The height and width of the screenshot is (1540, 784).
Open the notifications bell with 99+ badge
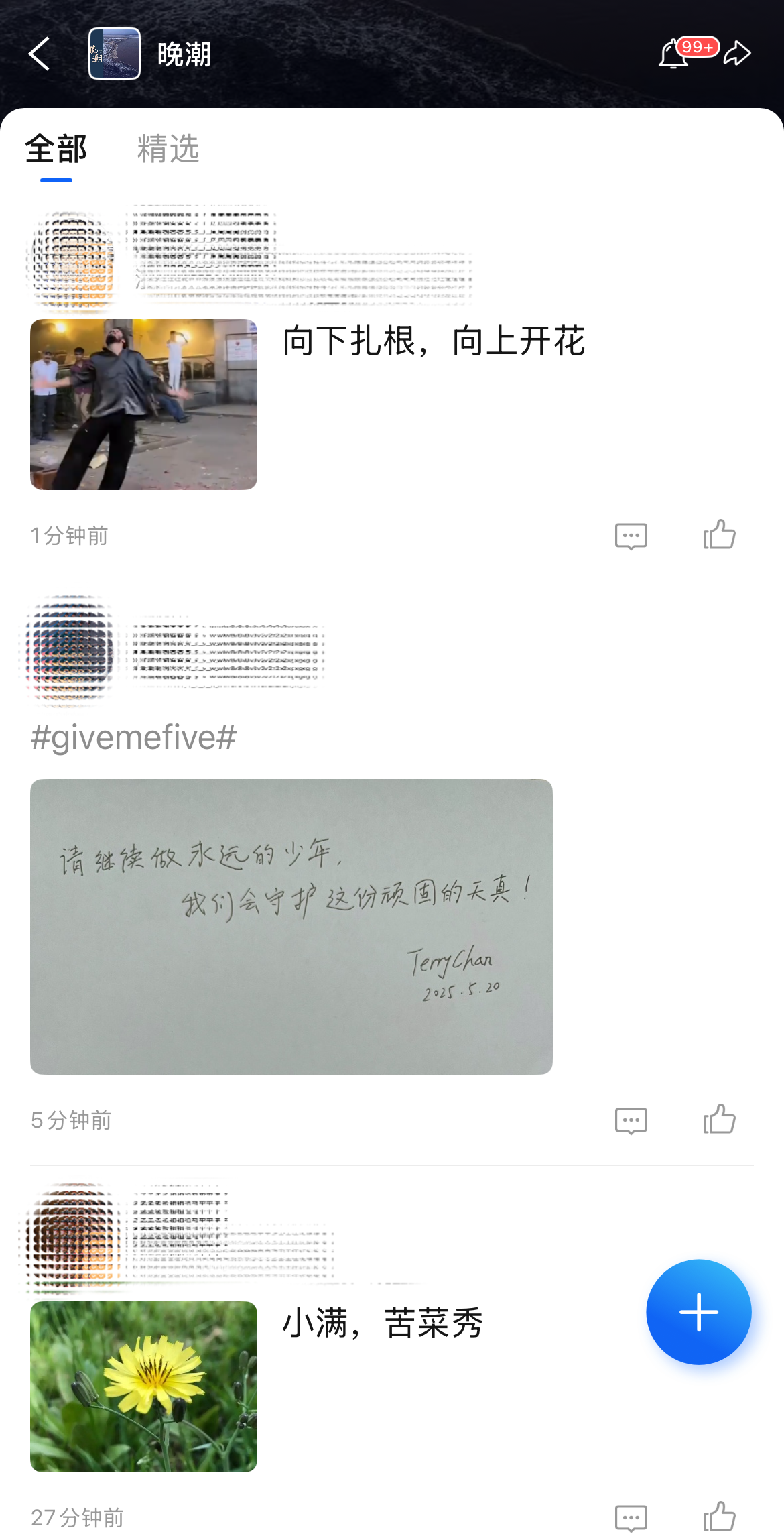(x=674, y=54)
